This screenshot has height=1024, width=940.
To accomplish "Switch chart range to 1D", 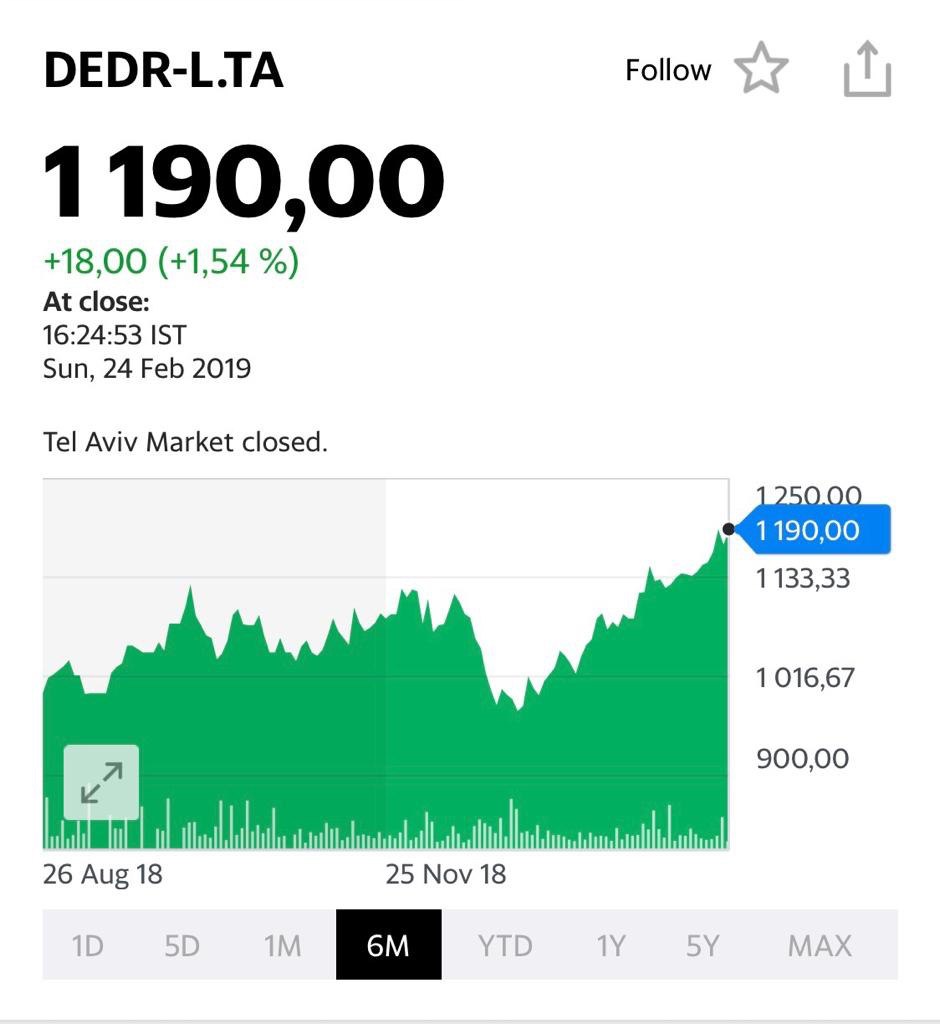I will (x=87, y=945).
